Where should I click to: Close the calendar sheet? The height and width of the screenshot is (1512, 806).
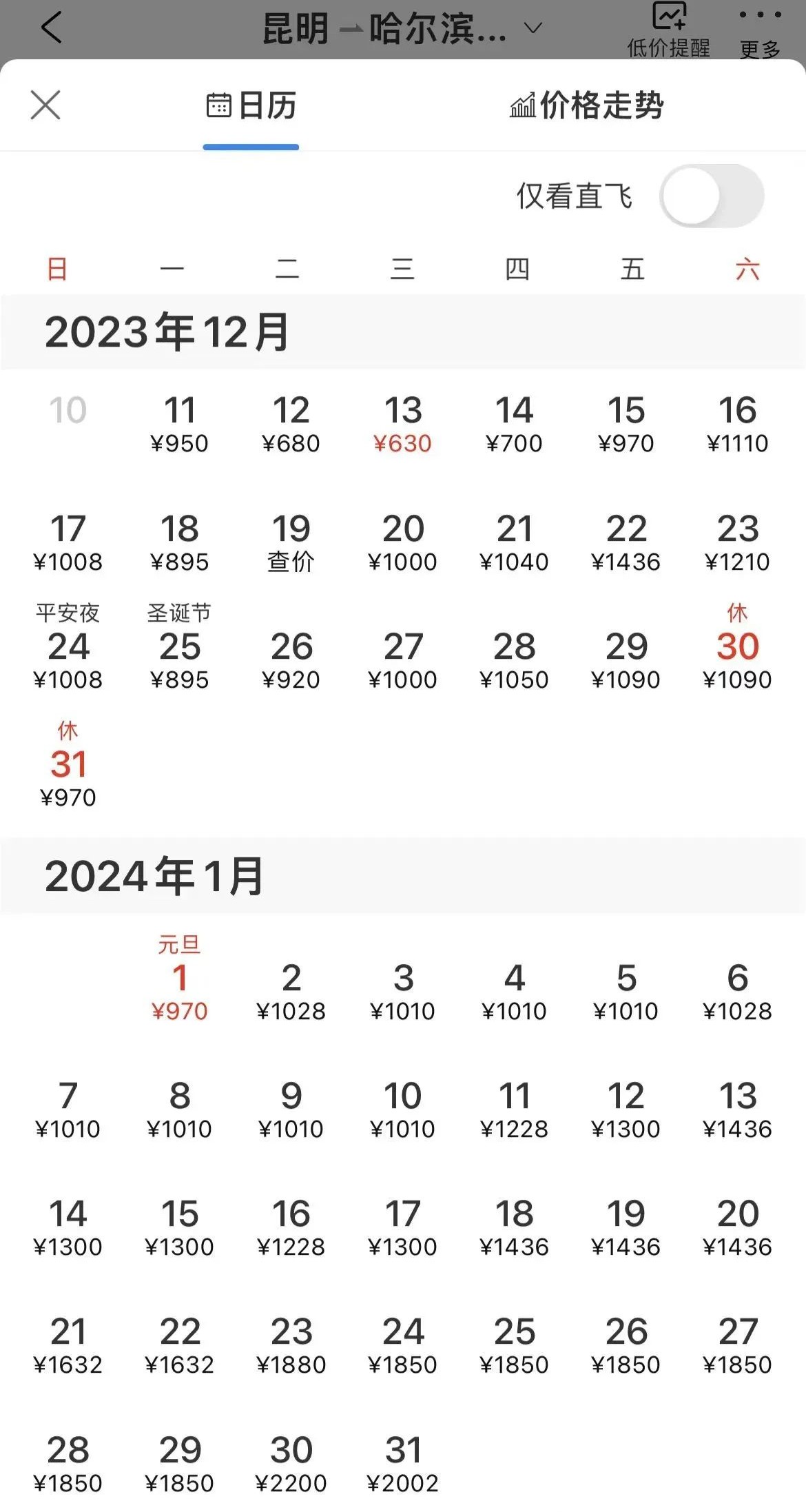pyautogui.click(x=45, y=105)
